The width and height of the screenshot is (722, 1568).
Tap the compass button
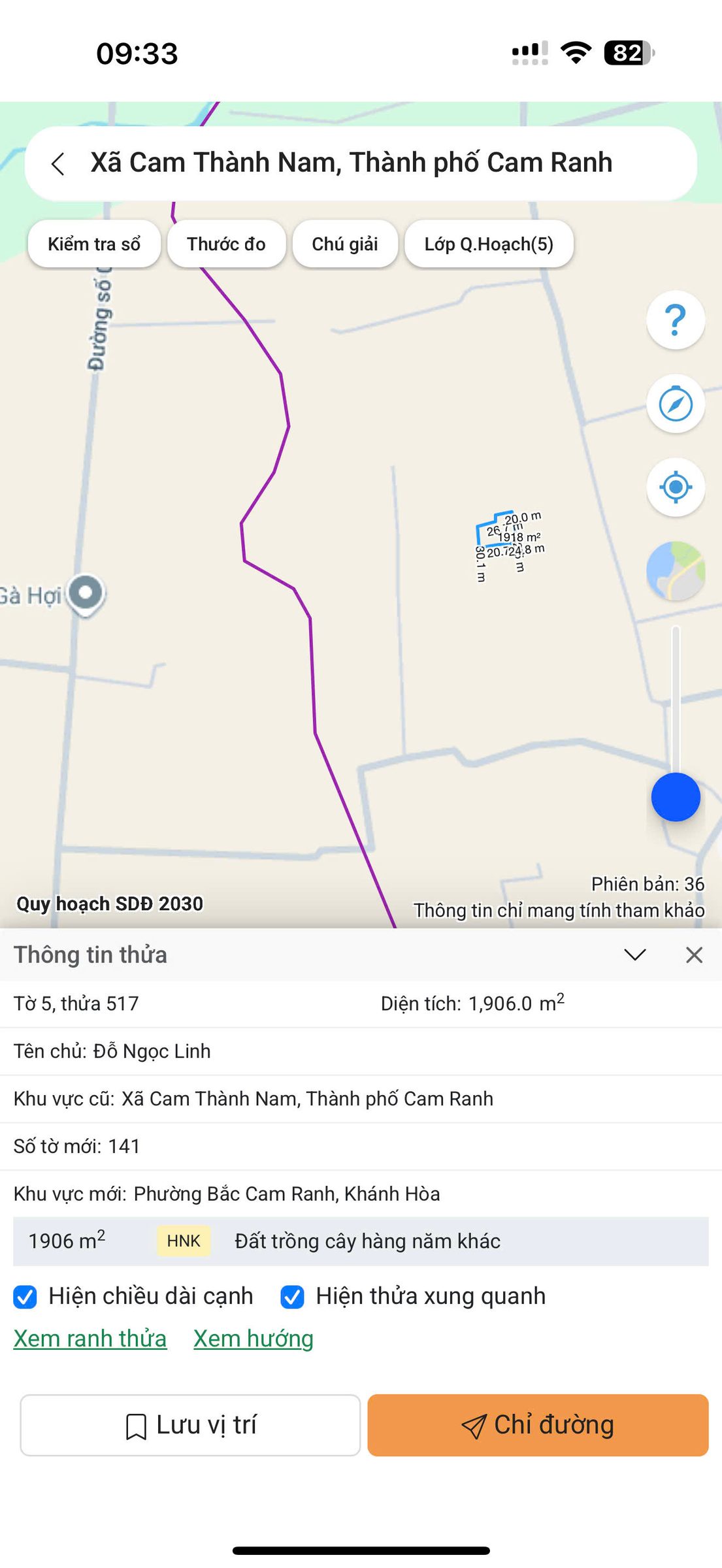(x=676, y=404)
